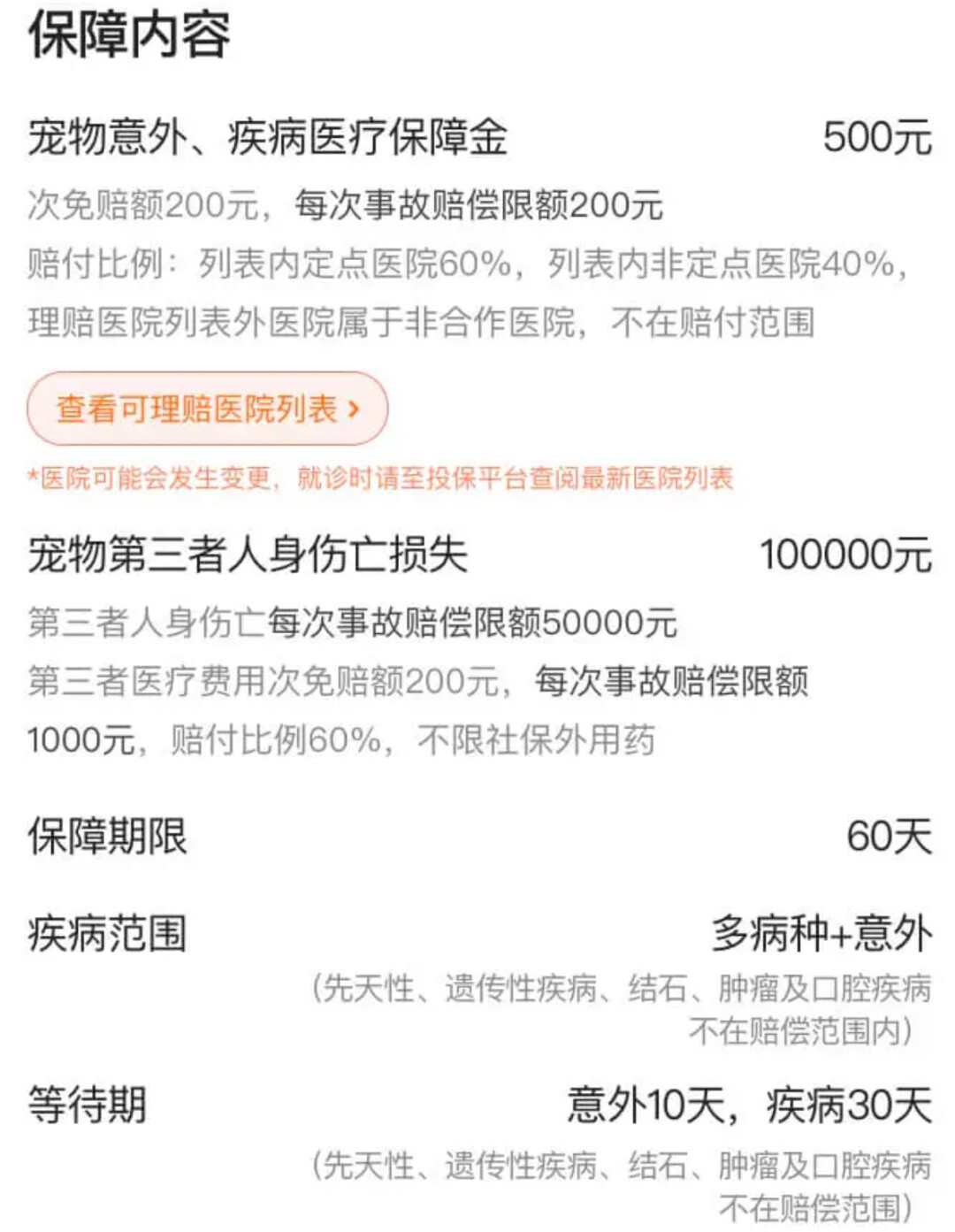This screenshot has height=1232, width=955.
Task: Open the 查看可理赔医院列表 hospital list
Action: coord(207,409)
